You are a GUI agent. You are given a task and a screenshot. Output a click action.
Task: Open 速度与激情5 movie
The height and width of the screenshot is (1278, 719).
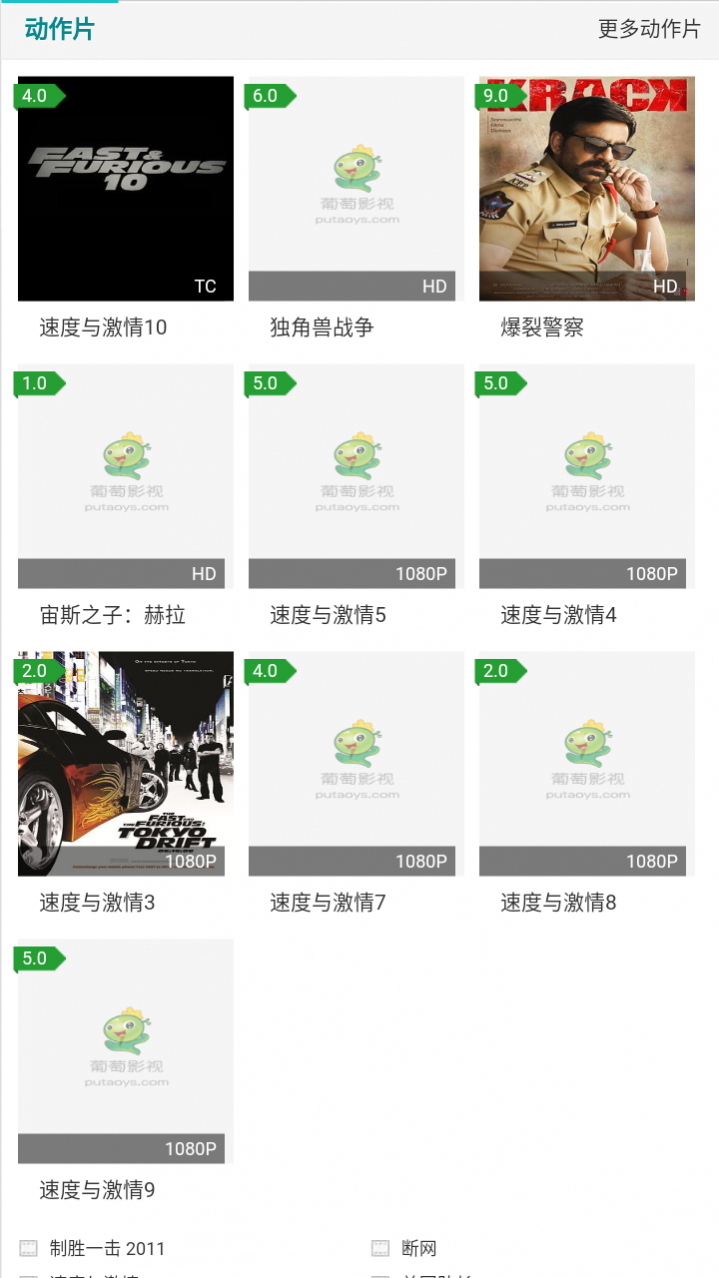point(356,476)
